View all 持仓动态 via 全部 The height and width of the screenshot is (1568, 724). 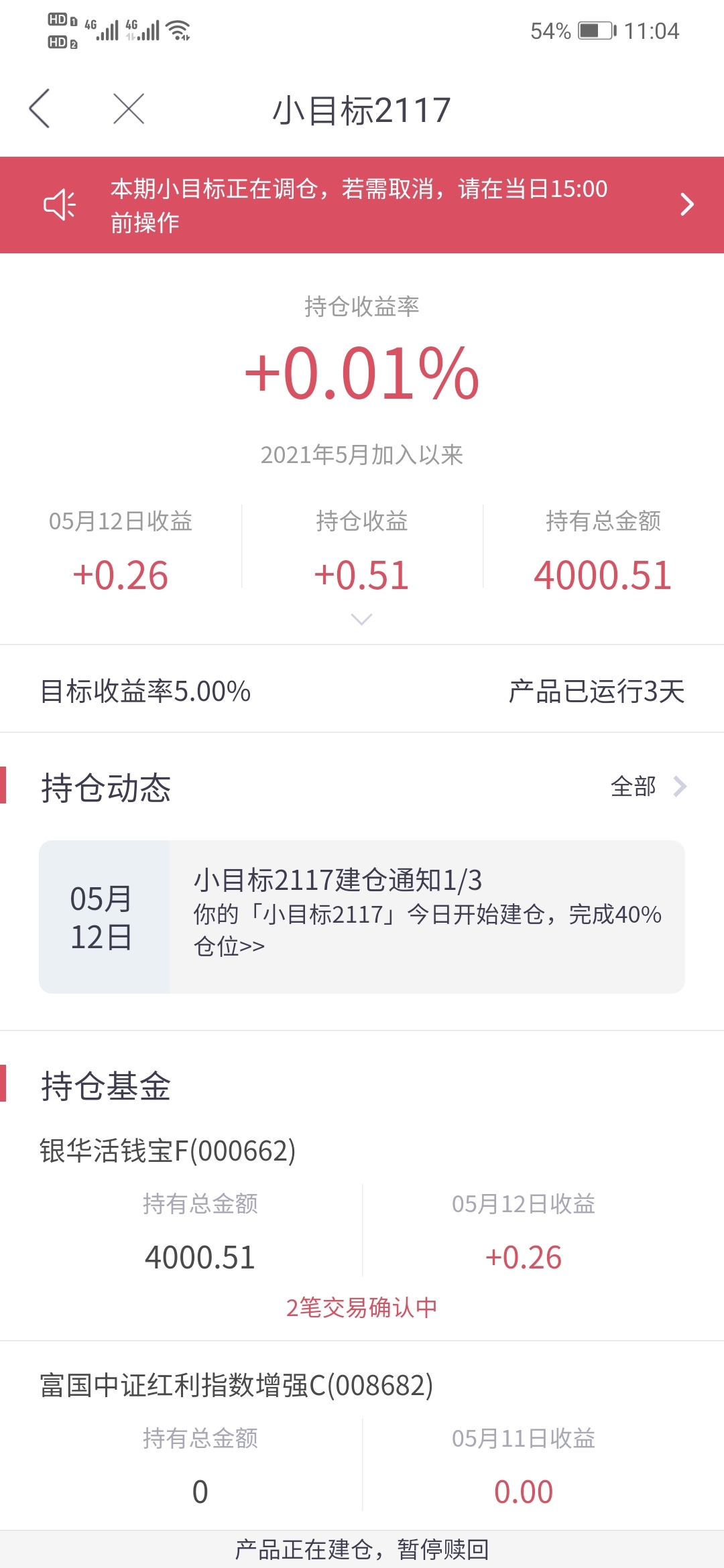[x=648, y=787]
